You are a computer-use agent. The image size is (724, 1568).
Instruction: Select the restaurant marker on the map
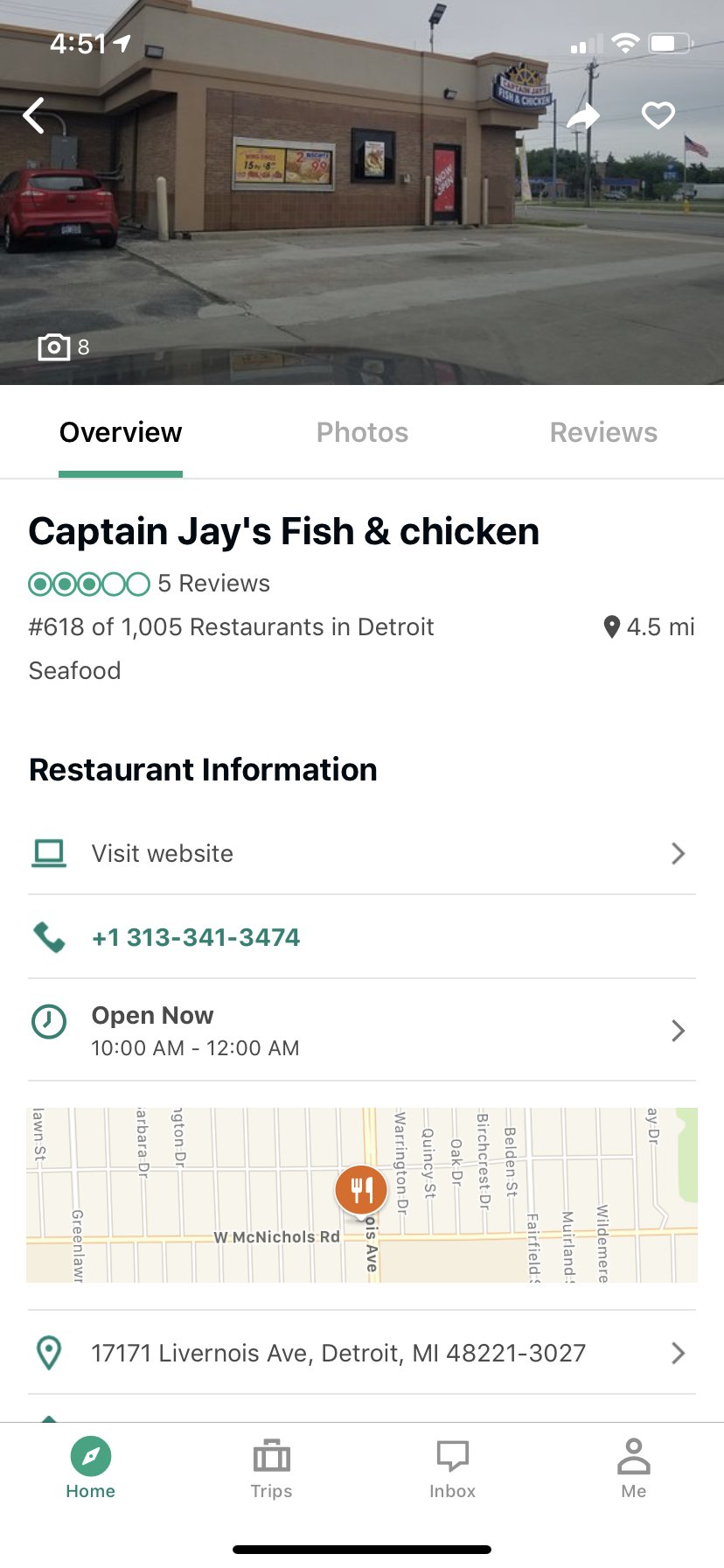(x=360, y=1188)
